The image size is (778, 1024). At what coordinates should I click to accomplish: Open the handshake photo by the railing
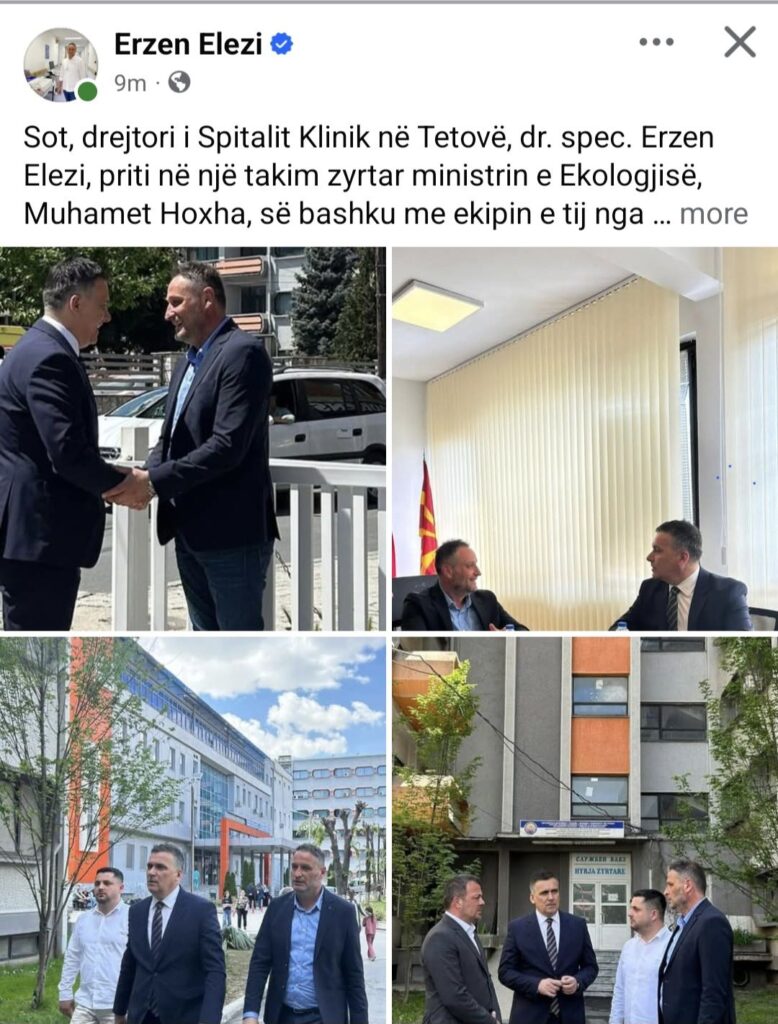(193, 438)
